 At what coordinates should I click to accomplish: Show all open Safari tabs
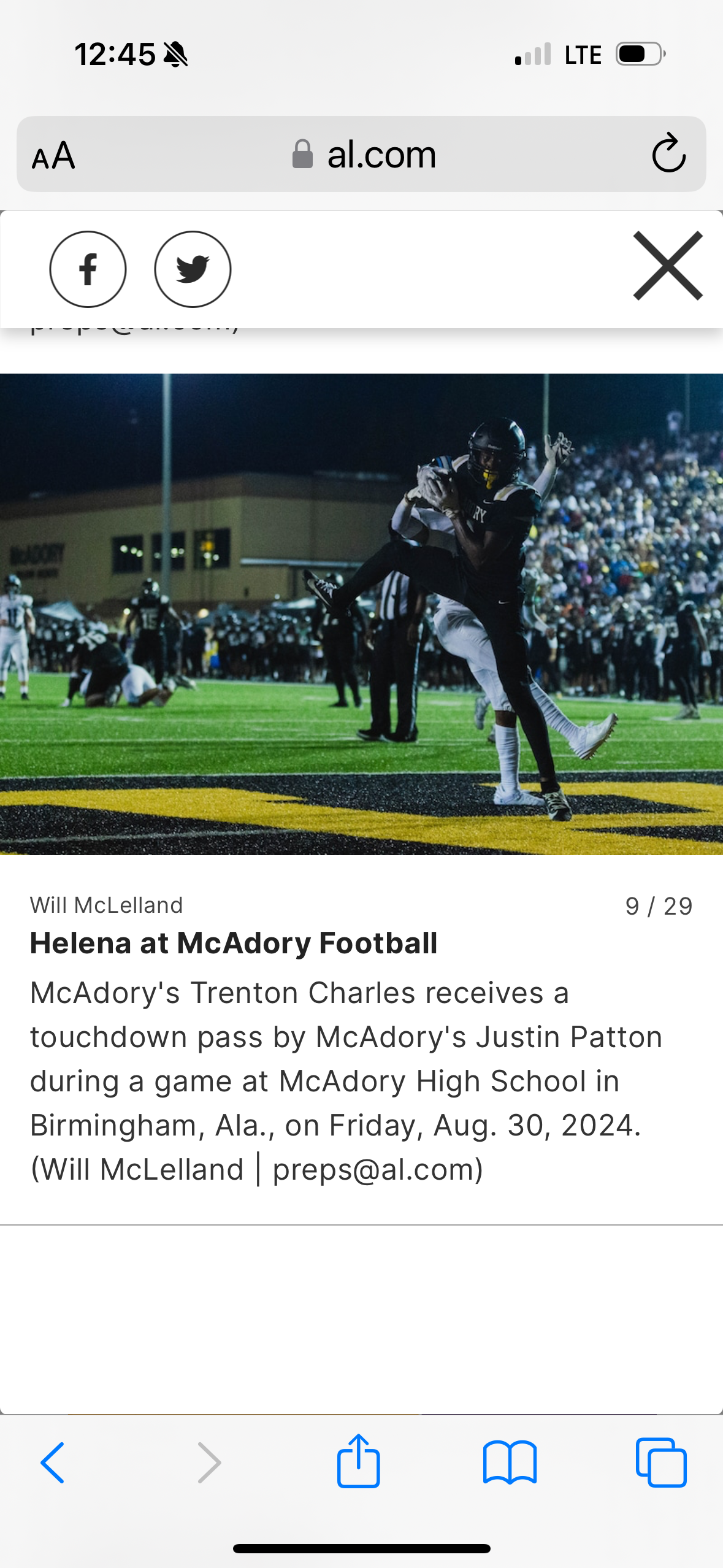coord(660,1462)
